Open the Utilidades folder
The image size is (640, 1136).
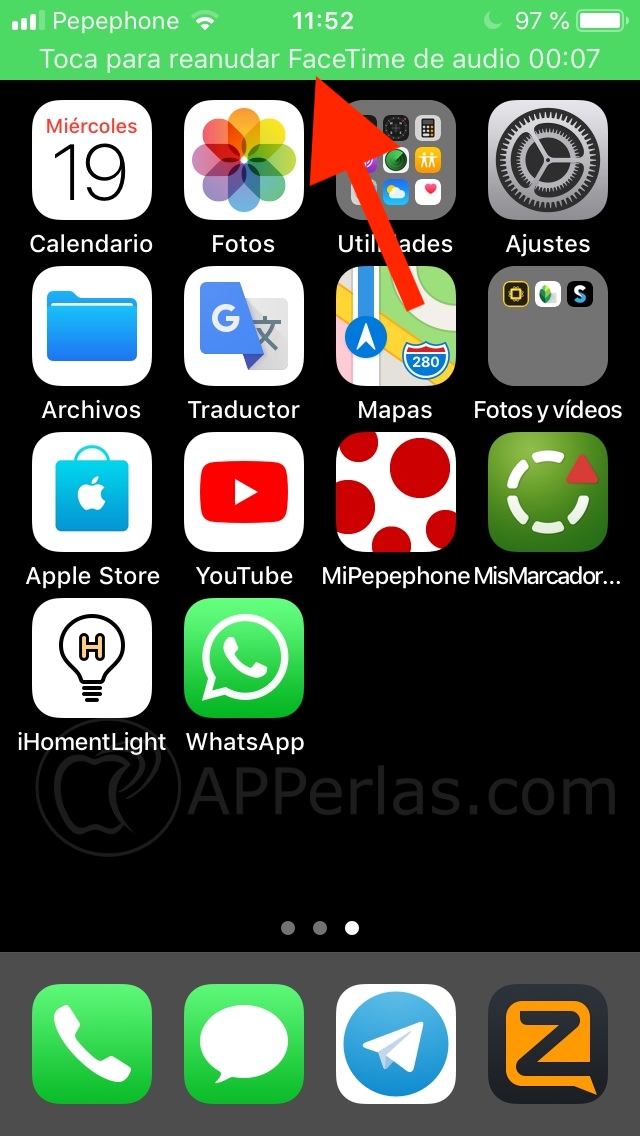pyautogui.click(x=396, y=160)
